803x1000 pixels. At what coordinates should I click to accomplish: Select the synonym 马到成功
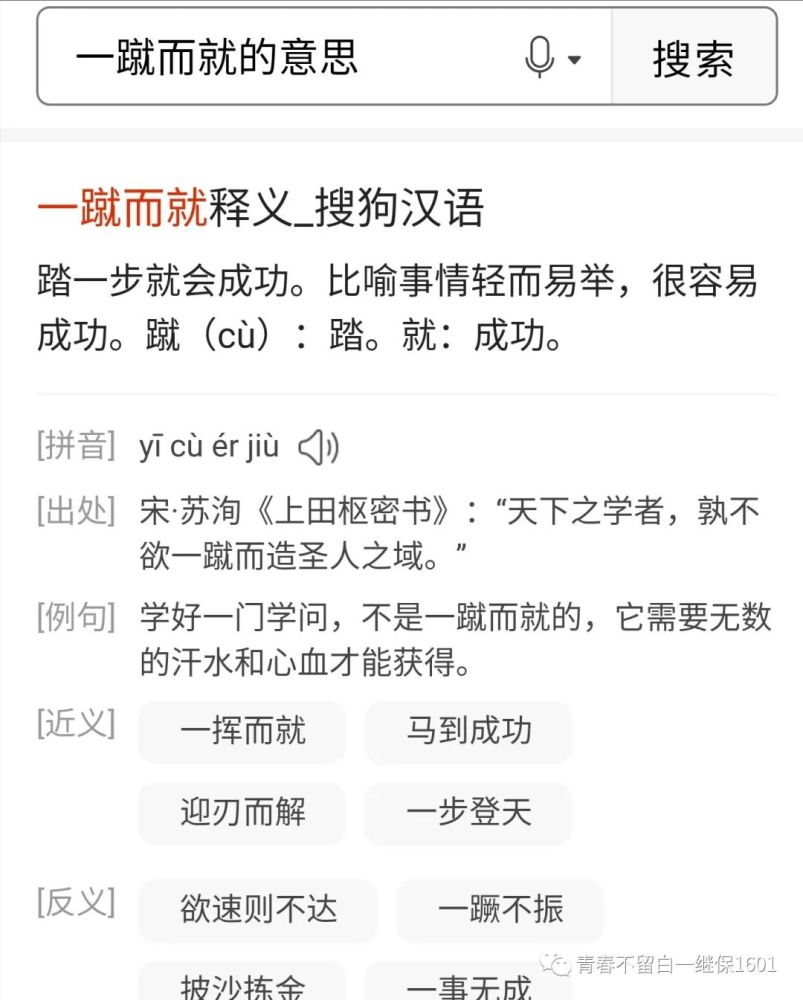pos(468,731)
